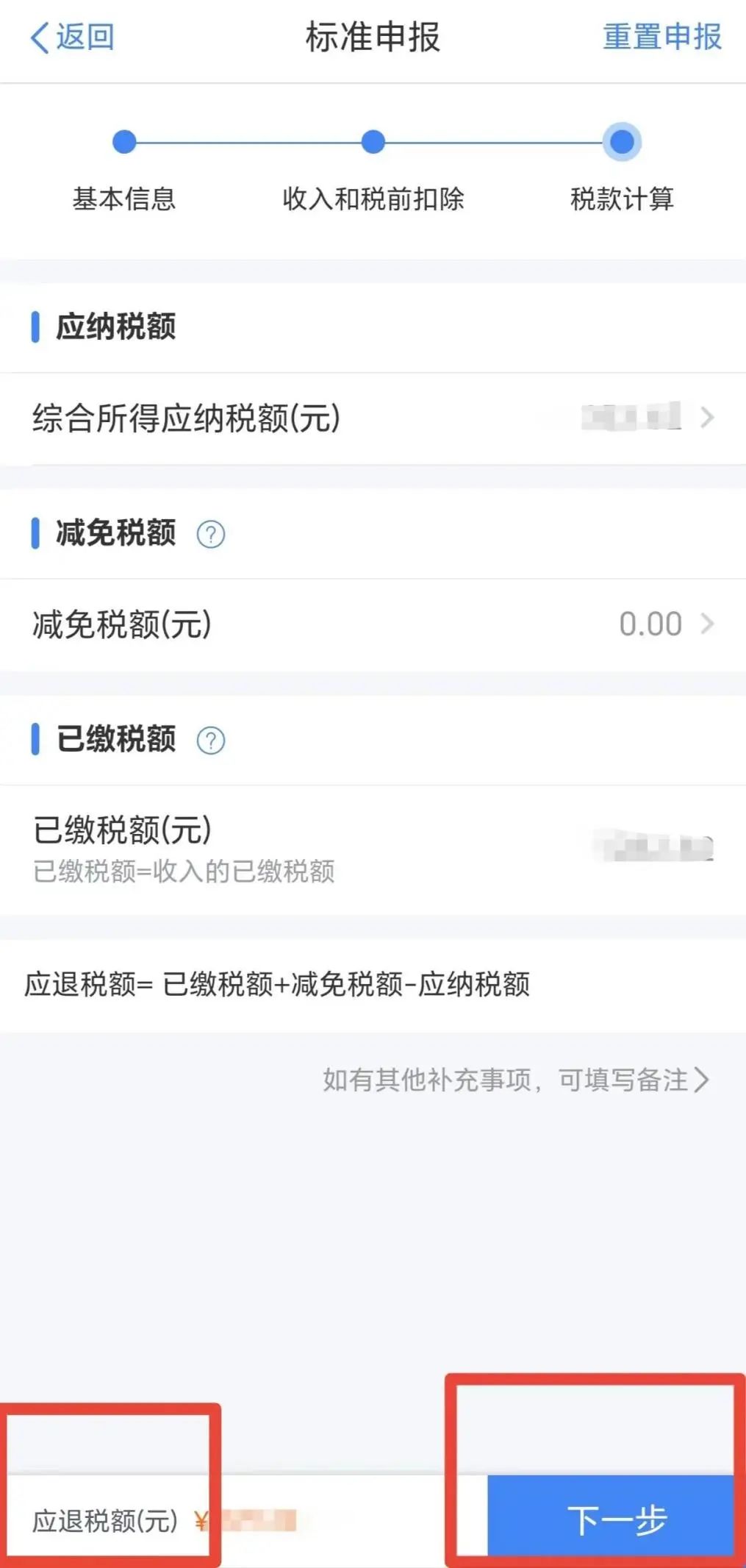Image resolution: width=746 pixels, height=1568 pixels.
Task: Open 如有其他补充事项，可填写备注 link
Action: pos(516,1080)
